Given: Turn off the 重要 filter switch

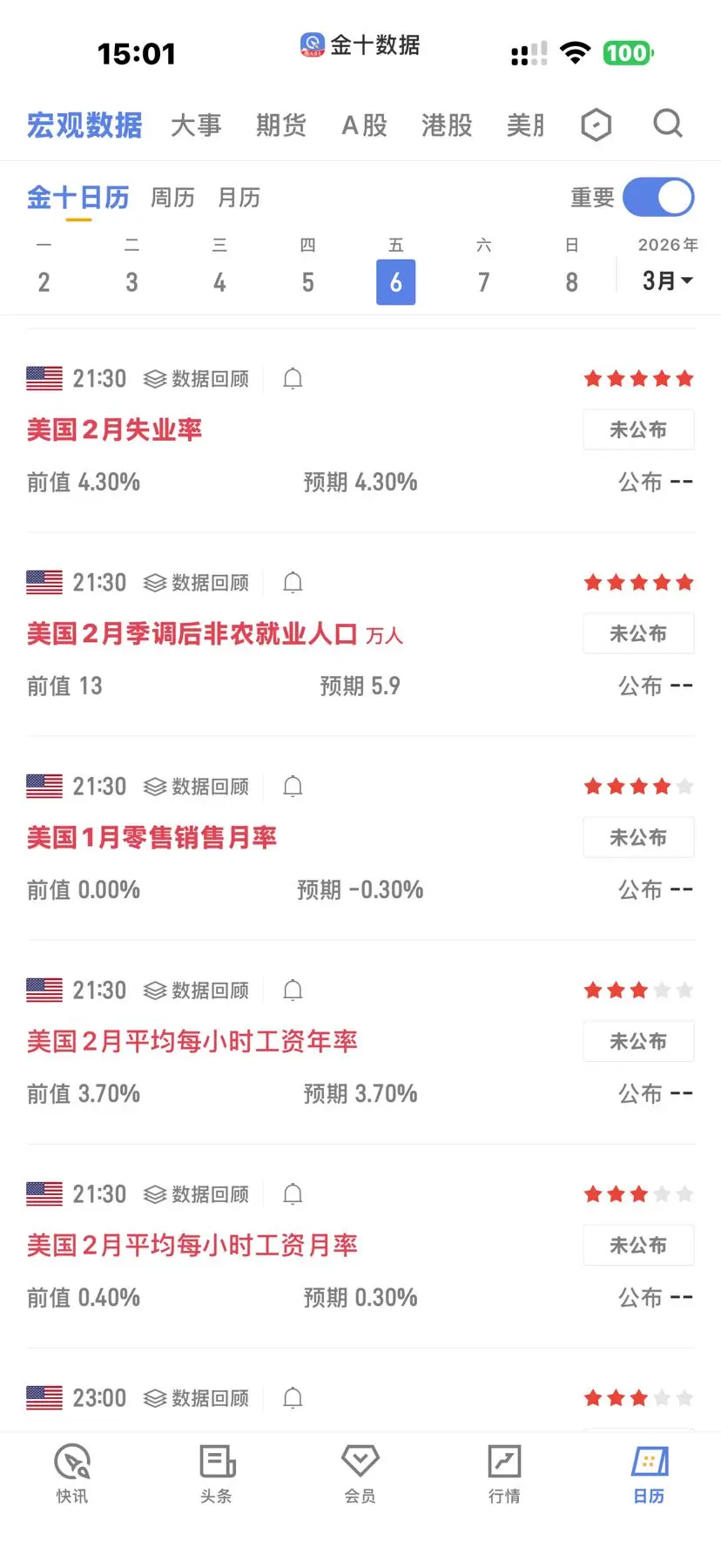Looking at the screenshot, I should tap(658, 197).
